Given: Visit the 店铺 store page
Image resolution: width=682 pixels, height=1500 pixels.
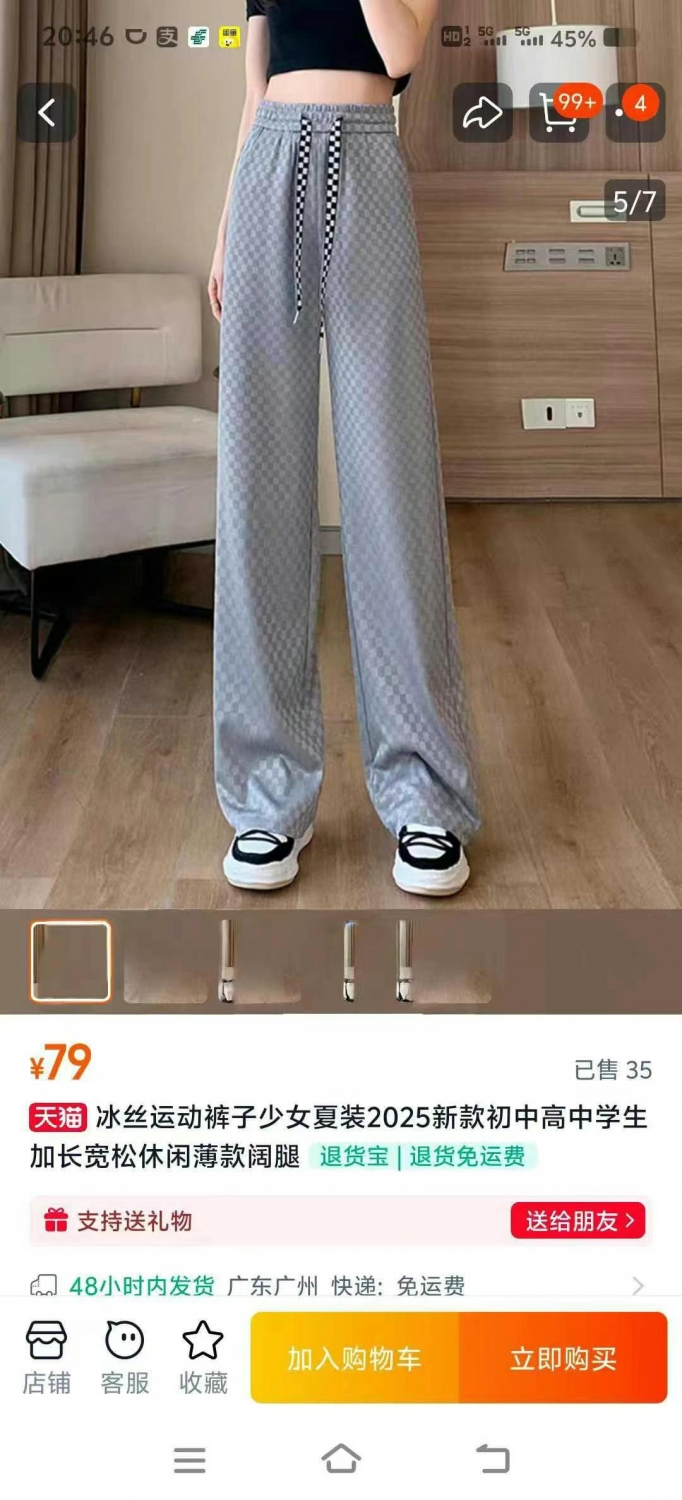Looking at the screenshot, I should 47,1357.
